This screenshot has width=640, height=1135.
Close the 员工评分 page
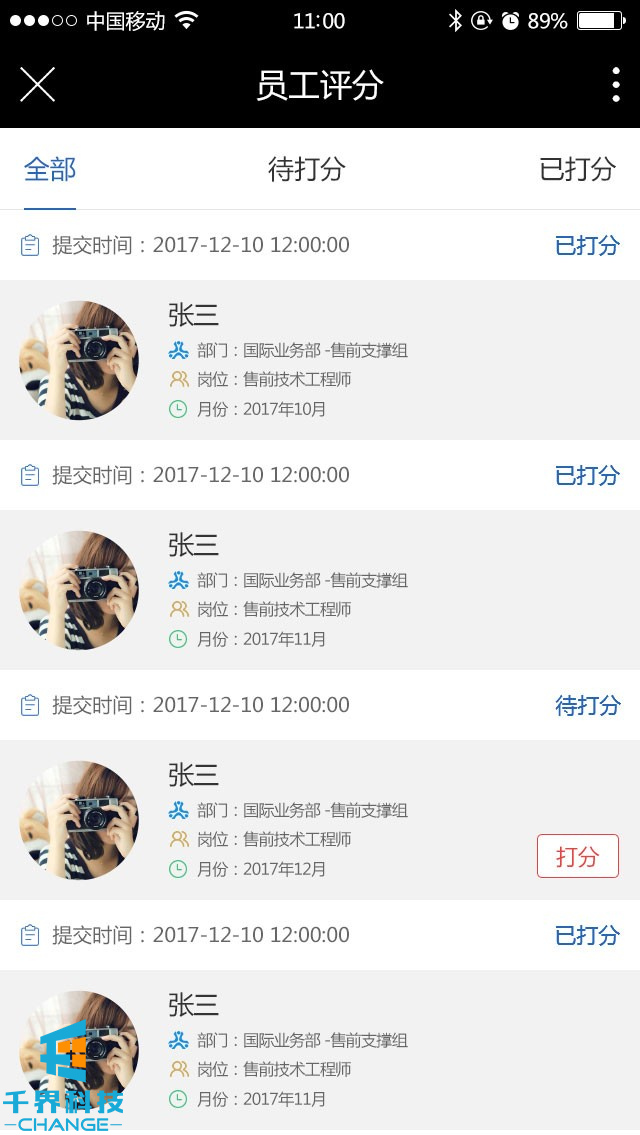click(x=37, y=85)
